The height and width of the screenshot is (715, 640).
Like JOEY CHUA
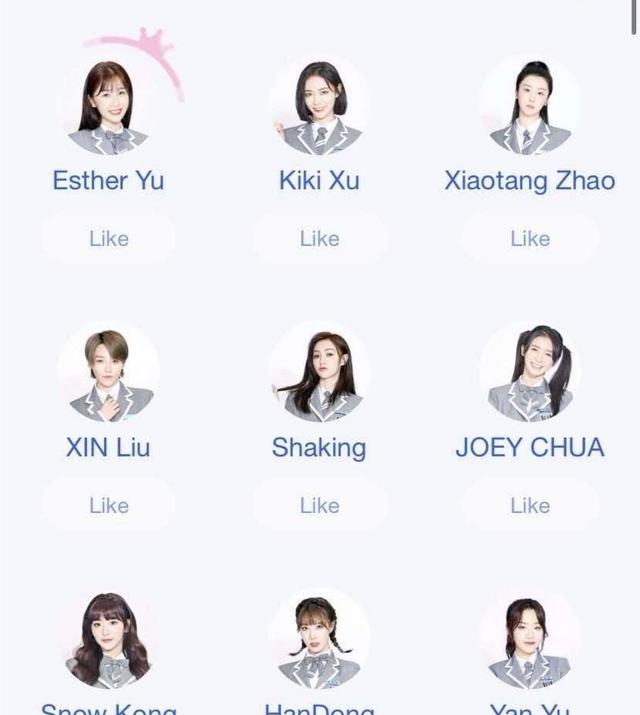[x=530, y=505]
